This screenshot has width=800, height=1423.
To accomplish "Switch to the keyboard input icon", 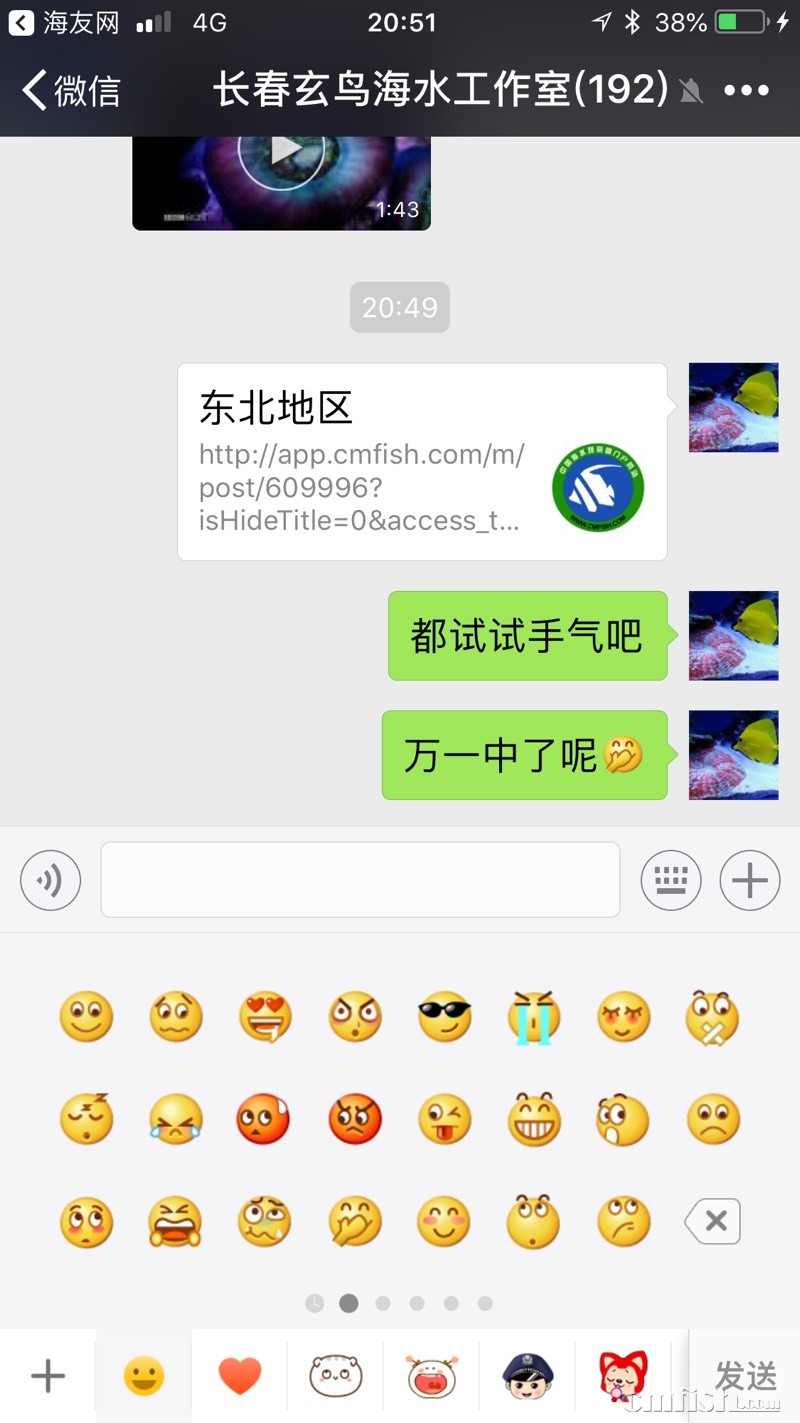I will pos(671,880).
